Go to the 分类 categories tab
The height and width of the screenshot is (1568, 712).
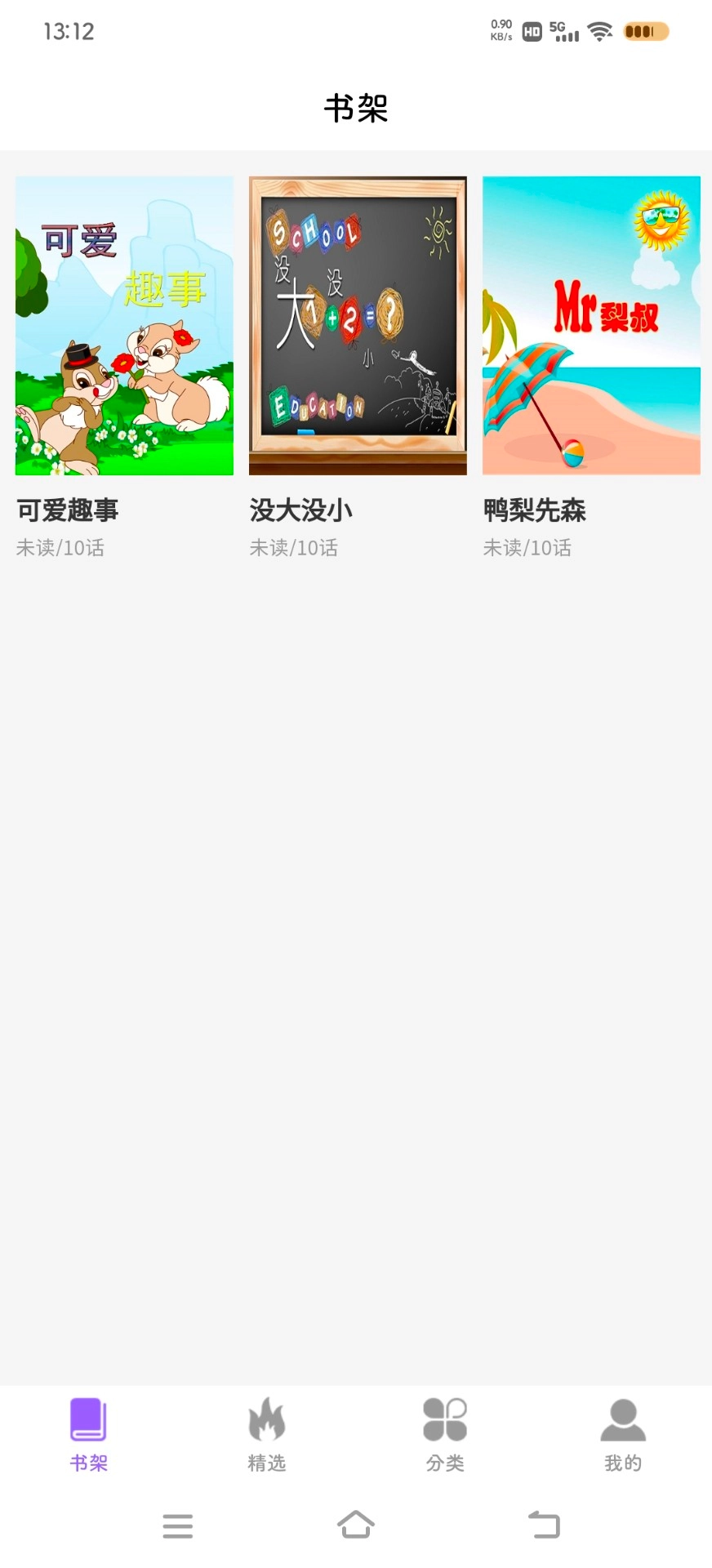click(x=445, y=1435)
